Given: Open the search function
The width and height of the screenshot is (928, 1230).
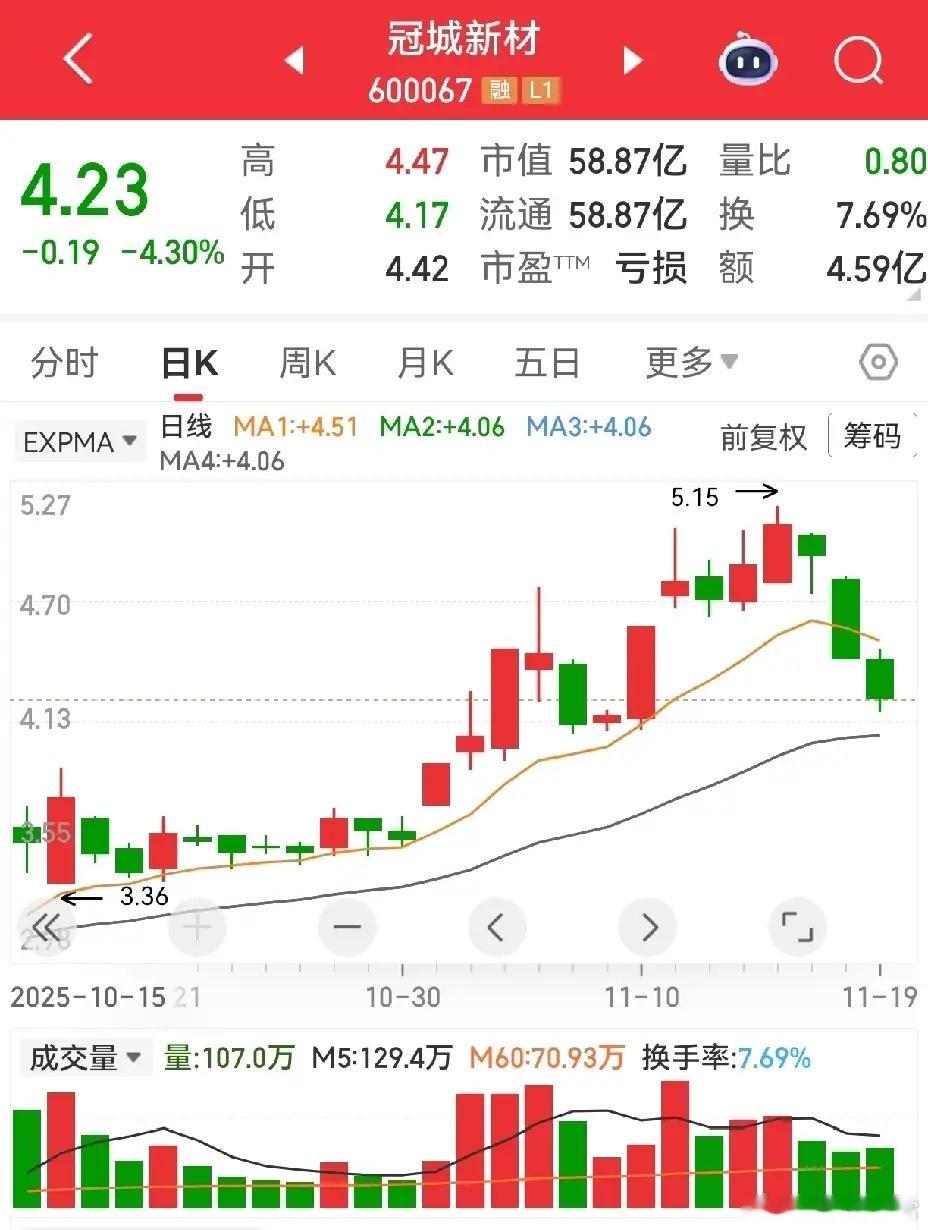Looking at the screenshot, I should click(x=857, y=58).
